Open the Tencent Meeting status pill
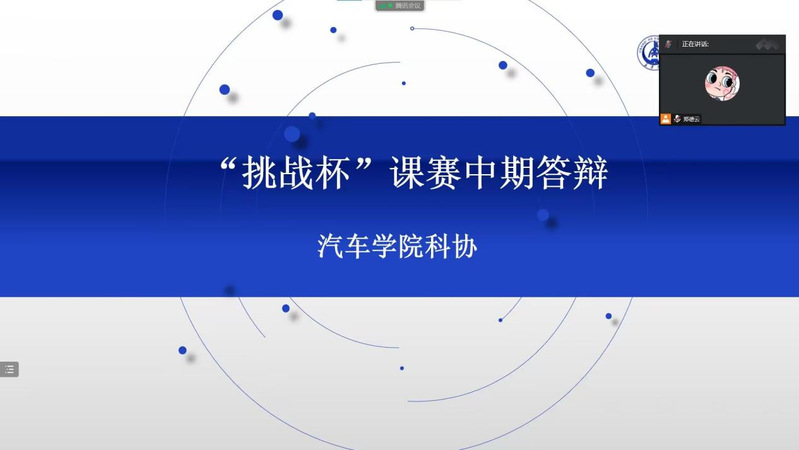 pyautogui.click(x=398, y=5)
